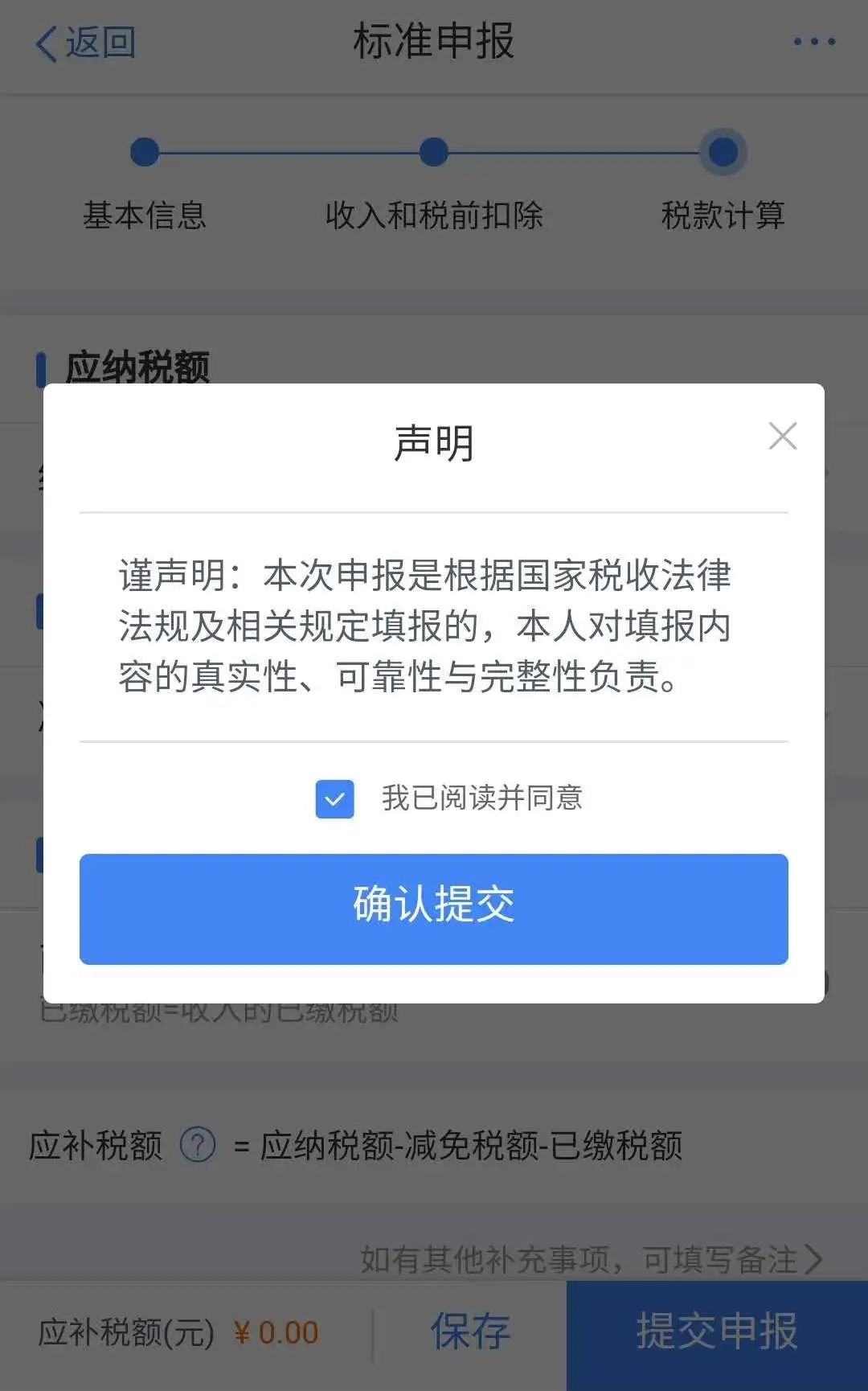The image size is (868, 1391).
Task: Open the three-dot overflow menu
Action: pyautogui.click(x=814, y=42)
